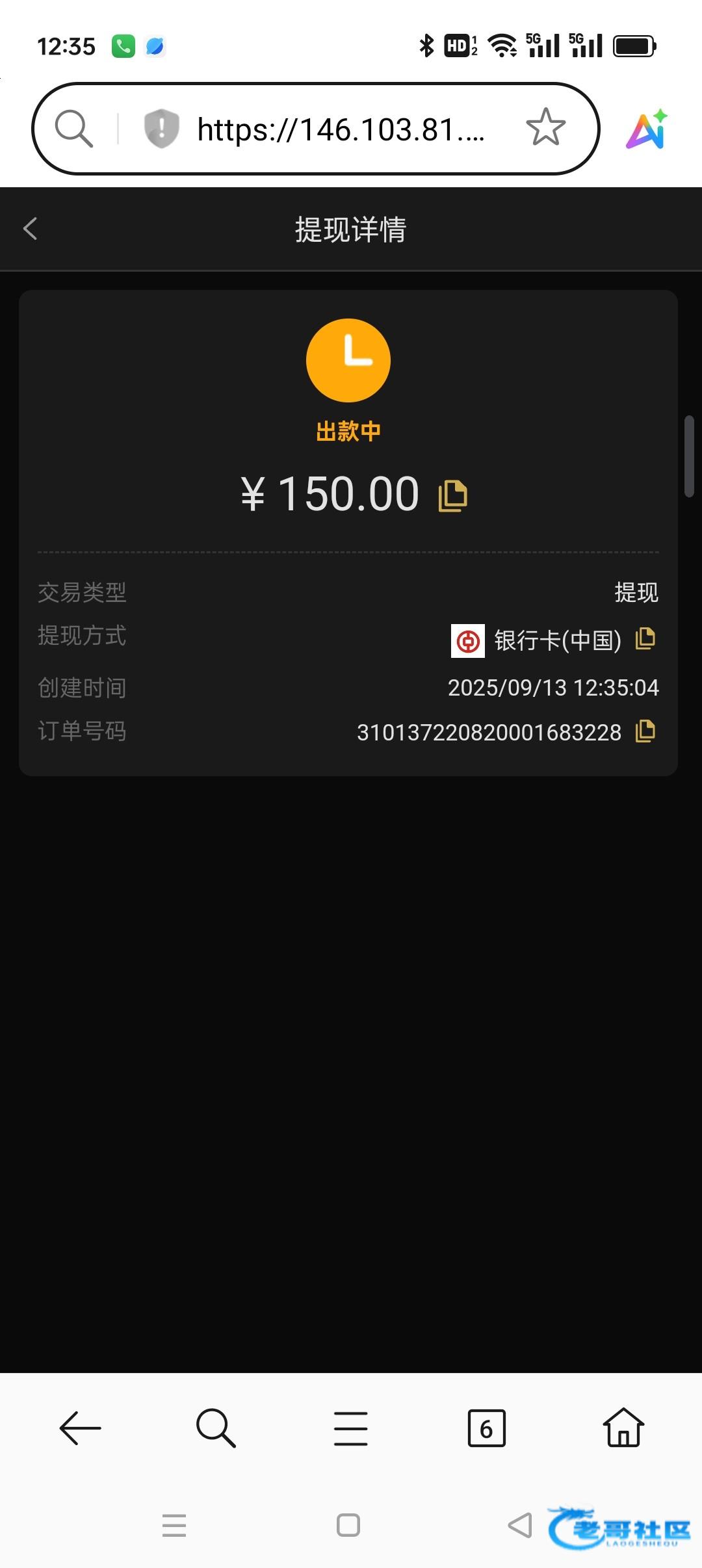
Task: Copy the order number 3101372208...
Action: pos(645,731)
